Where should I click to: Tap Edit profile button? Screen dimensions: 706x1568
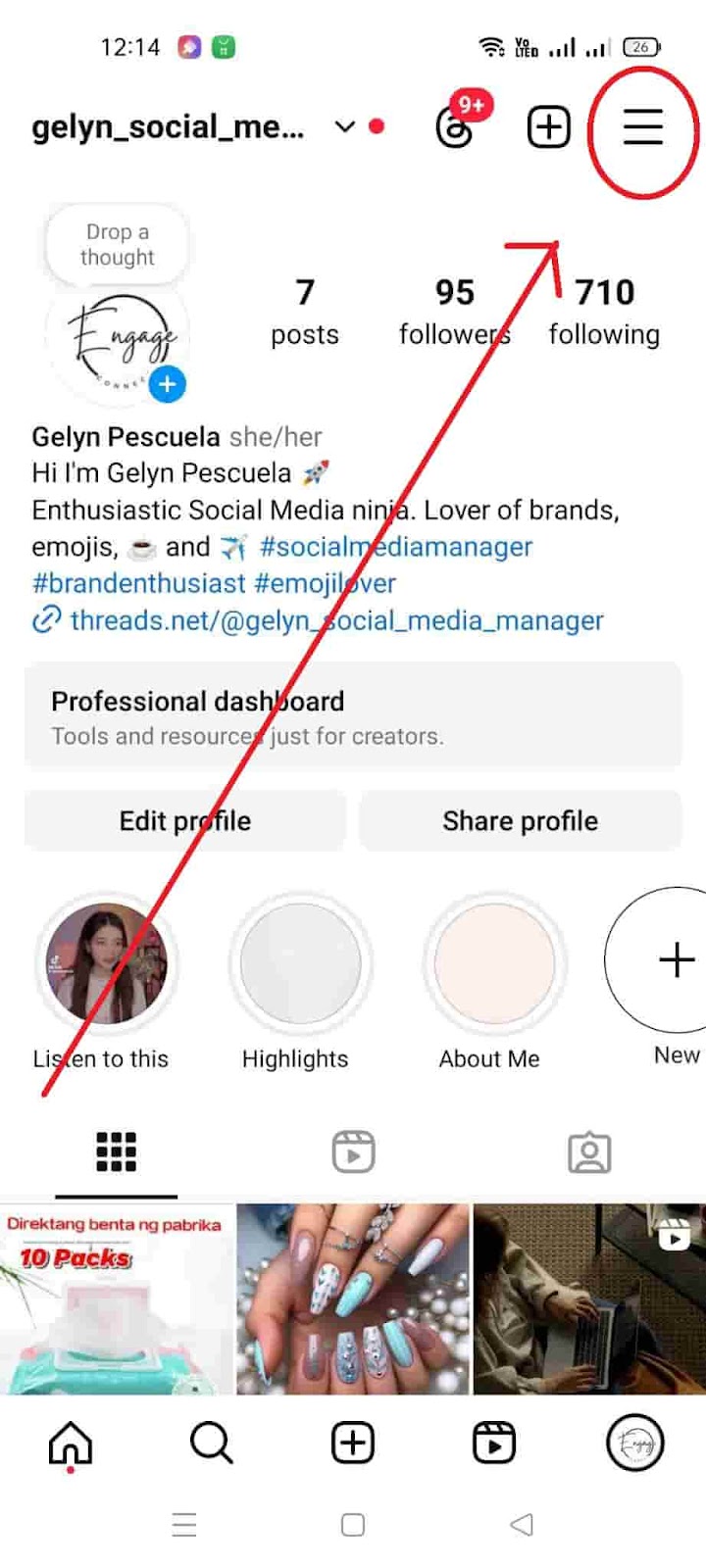[185, 821]
